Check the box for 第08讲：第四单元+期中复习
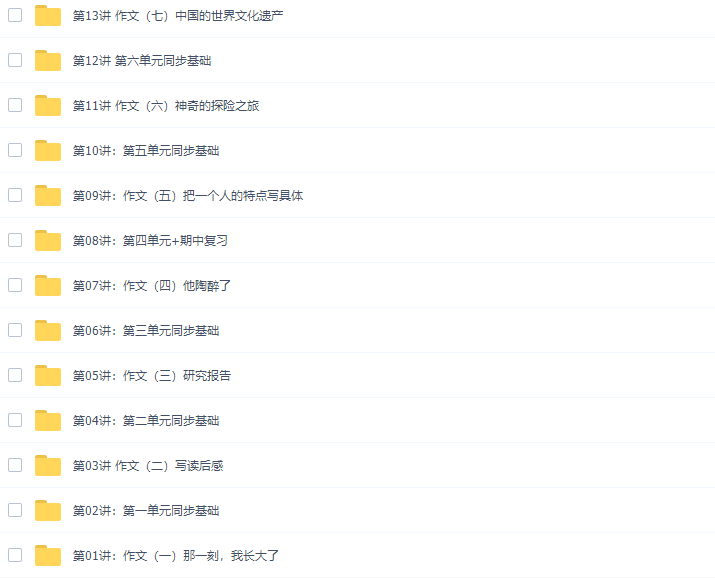715x578 pixels. 15,240
